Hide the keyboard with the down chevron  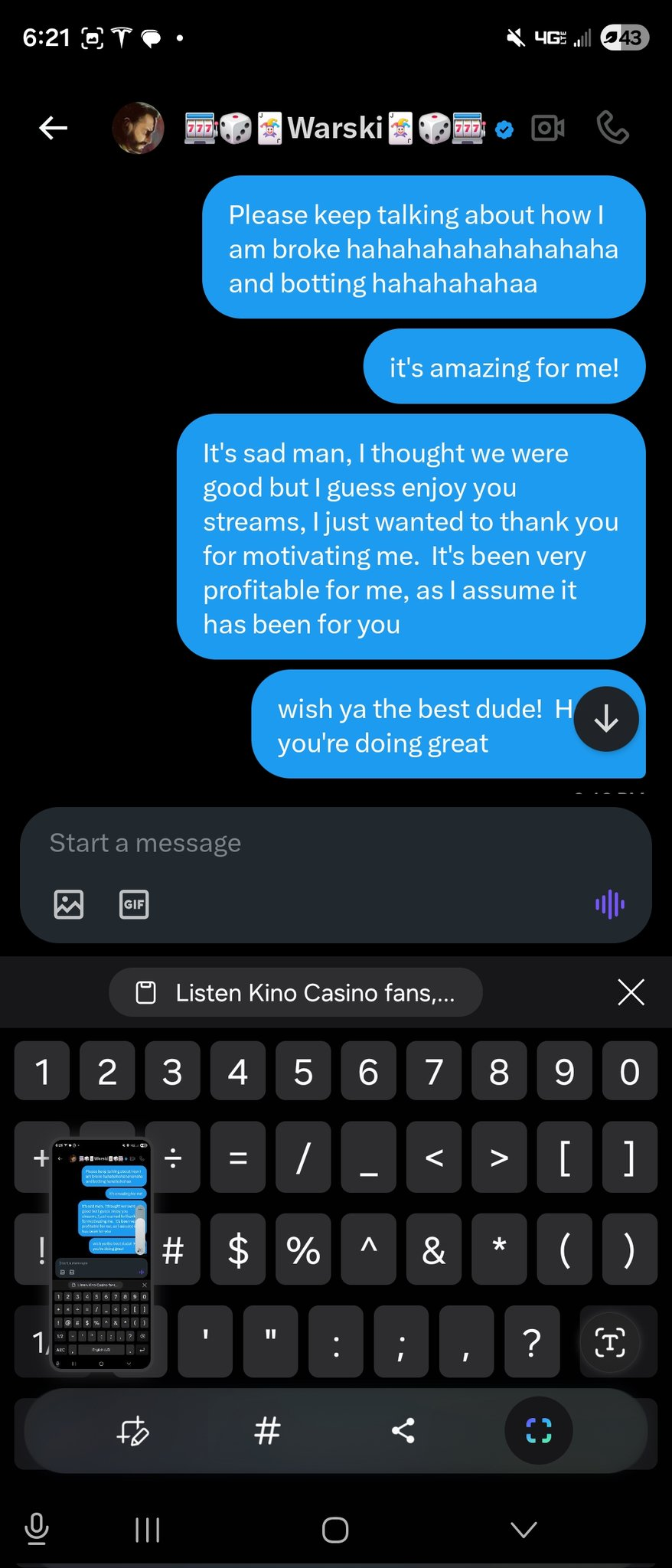(x=524, y=1530)
